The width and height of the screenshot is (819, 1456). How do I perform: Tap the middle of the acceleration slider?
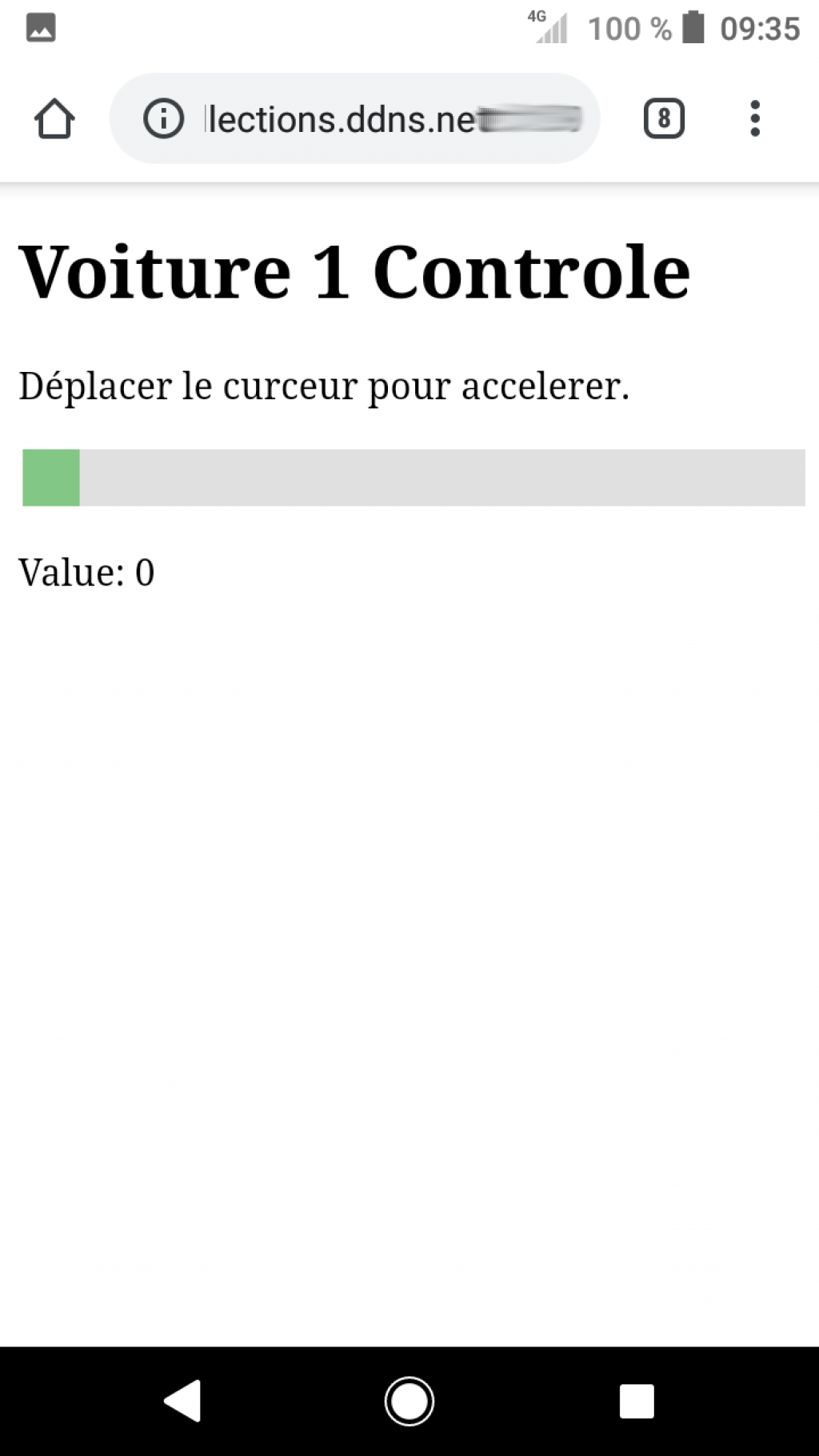[x=413, y=478]
